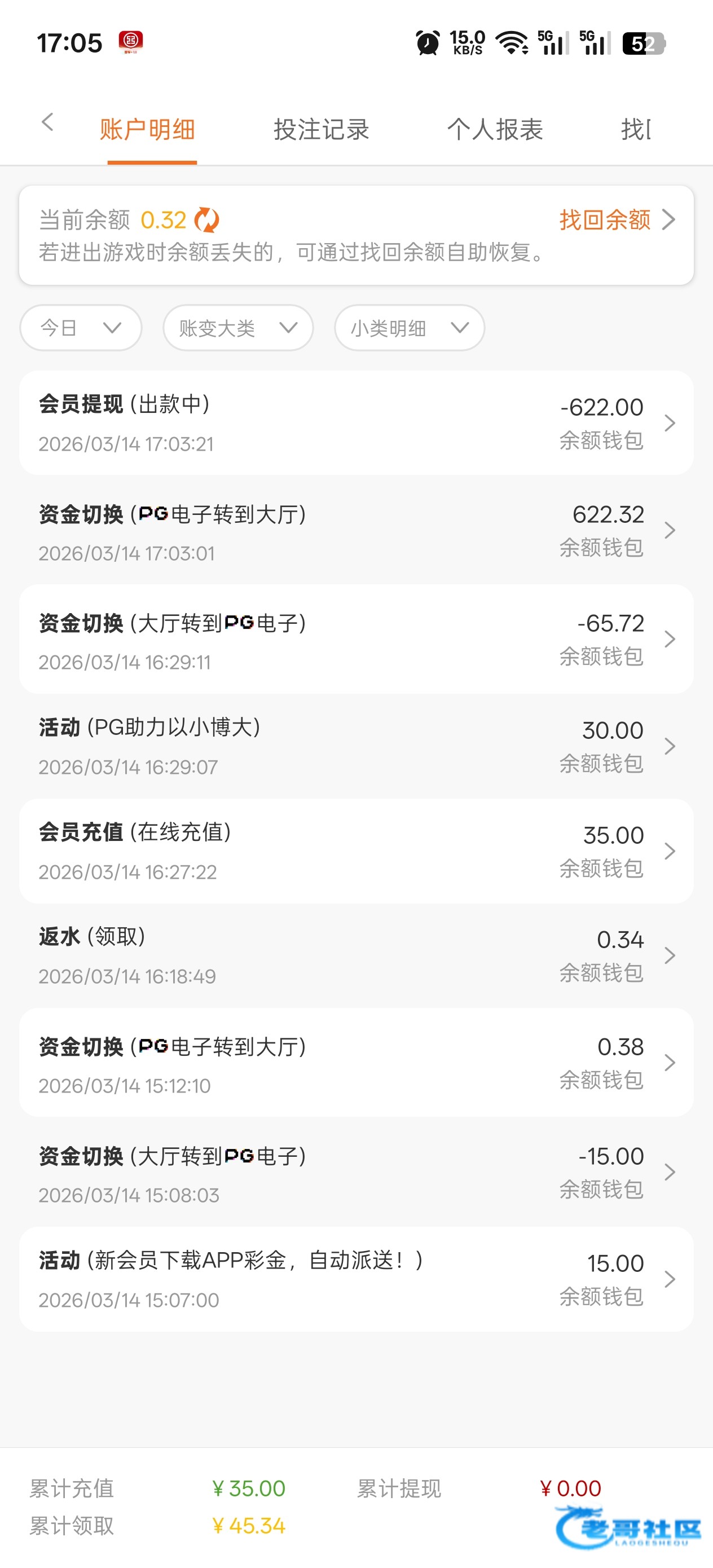Open the 622.32 PG电子转到大厅 record
Screen dimensions: 713x1568
(x=356, y=531)
